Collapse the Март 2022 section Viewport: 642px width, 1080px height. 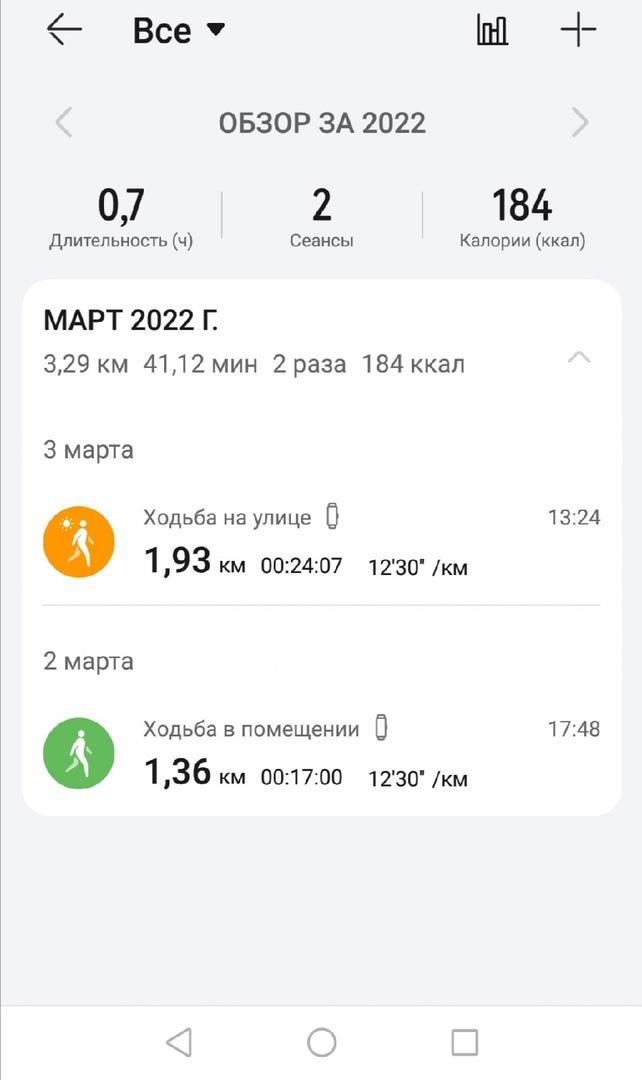[579, 358]
